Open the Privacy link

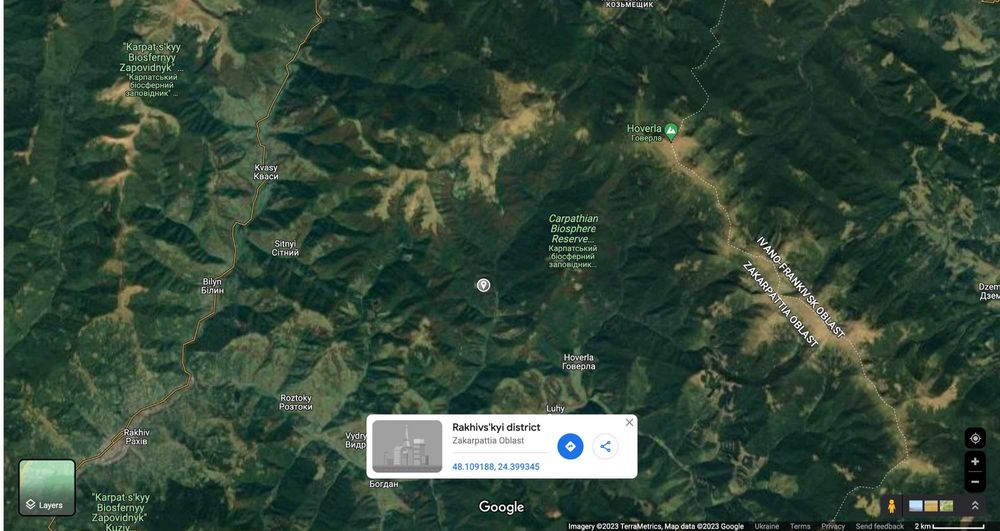(833, 526)
